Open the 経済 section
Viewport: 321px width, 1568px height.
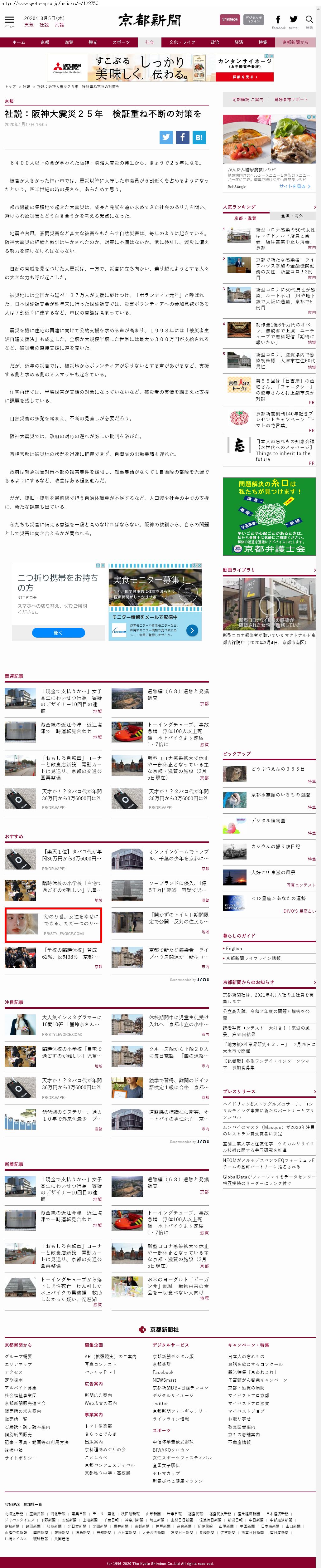tap(239, 43)
